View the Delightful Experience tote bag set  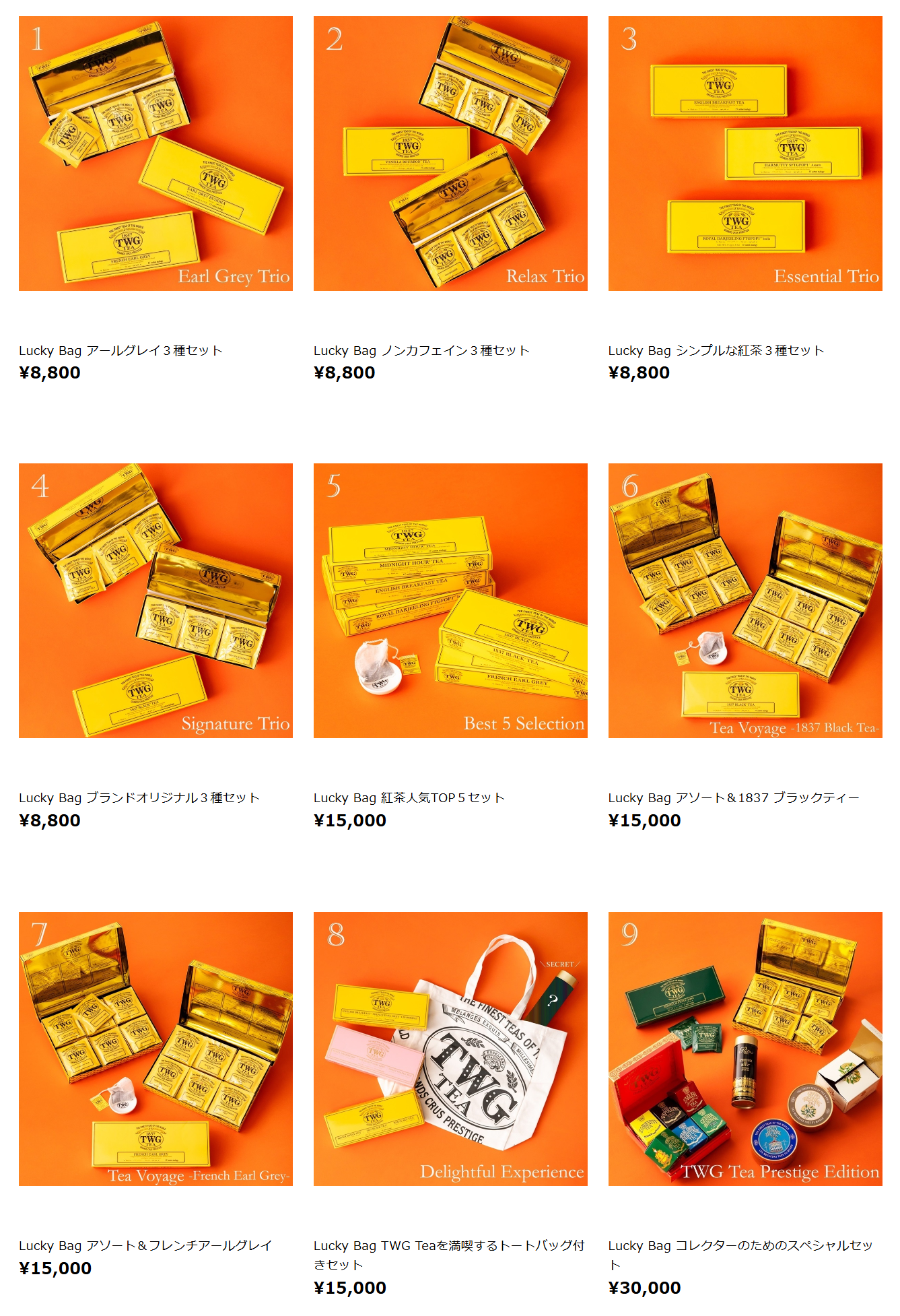[450, 1049]
